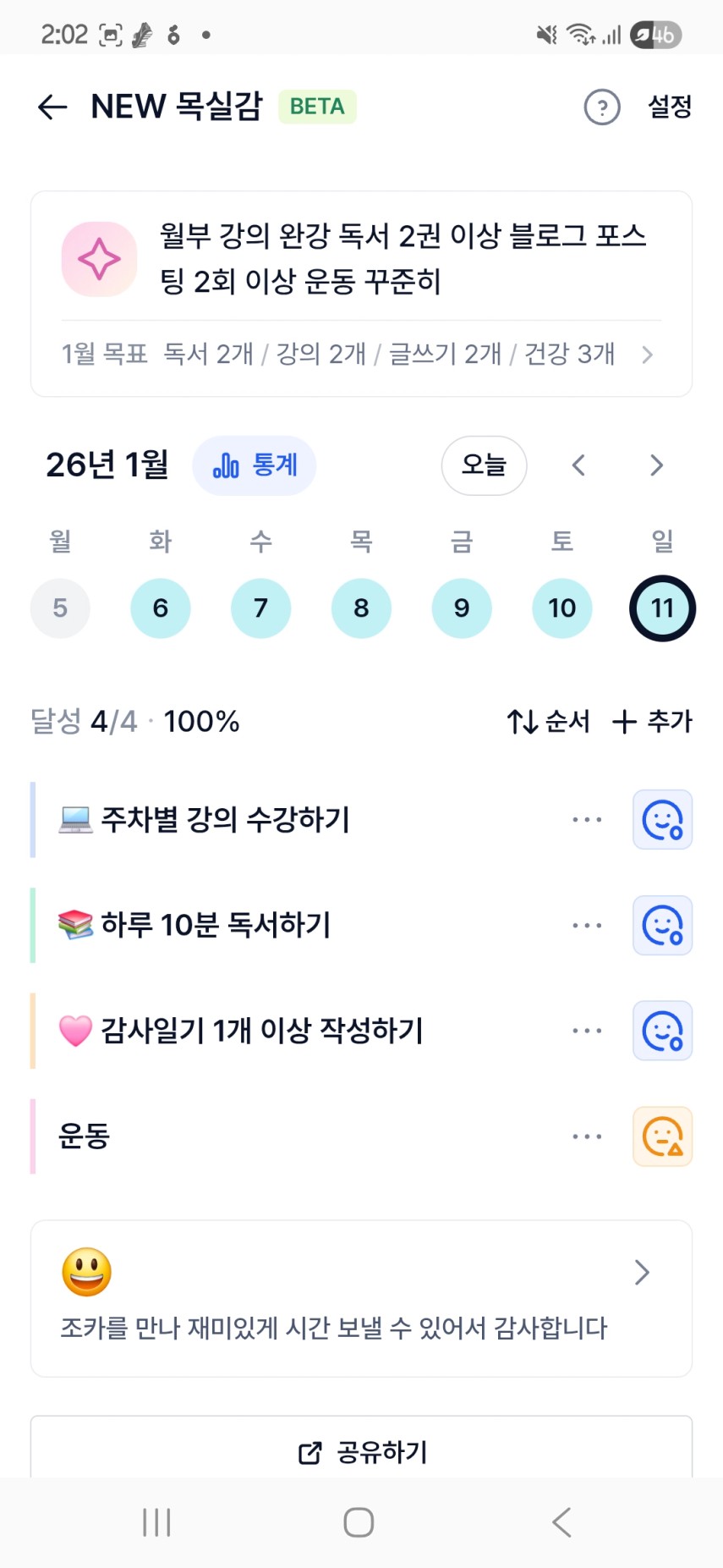Open recent apps from navigation bar
The width and height of the screenshot is (723, 1568).
pyautogui.click(x=156, y=1522)
